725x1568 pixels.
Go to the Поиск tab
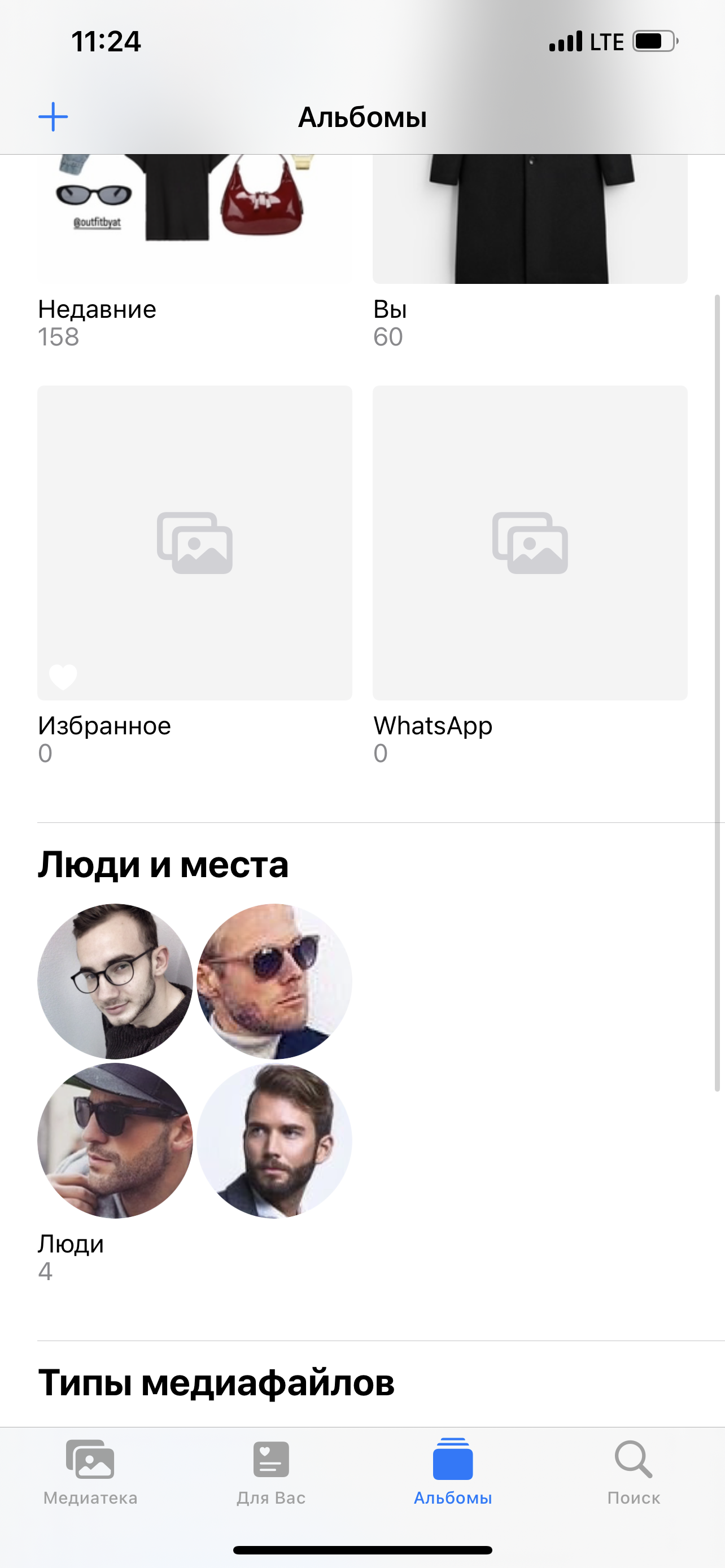tap(633, 1470)
